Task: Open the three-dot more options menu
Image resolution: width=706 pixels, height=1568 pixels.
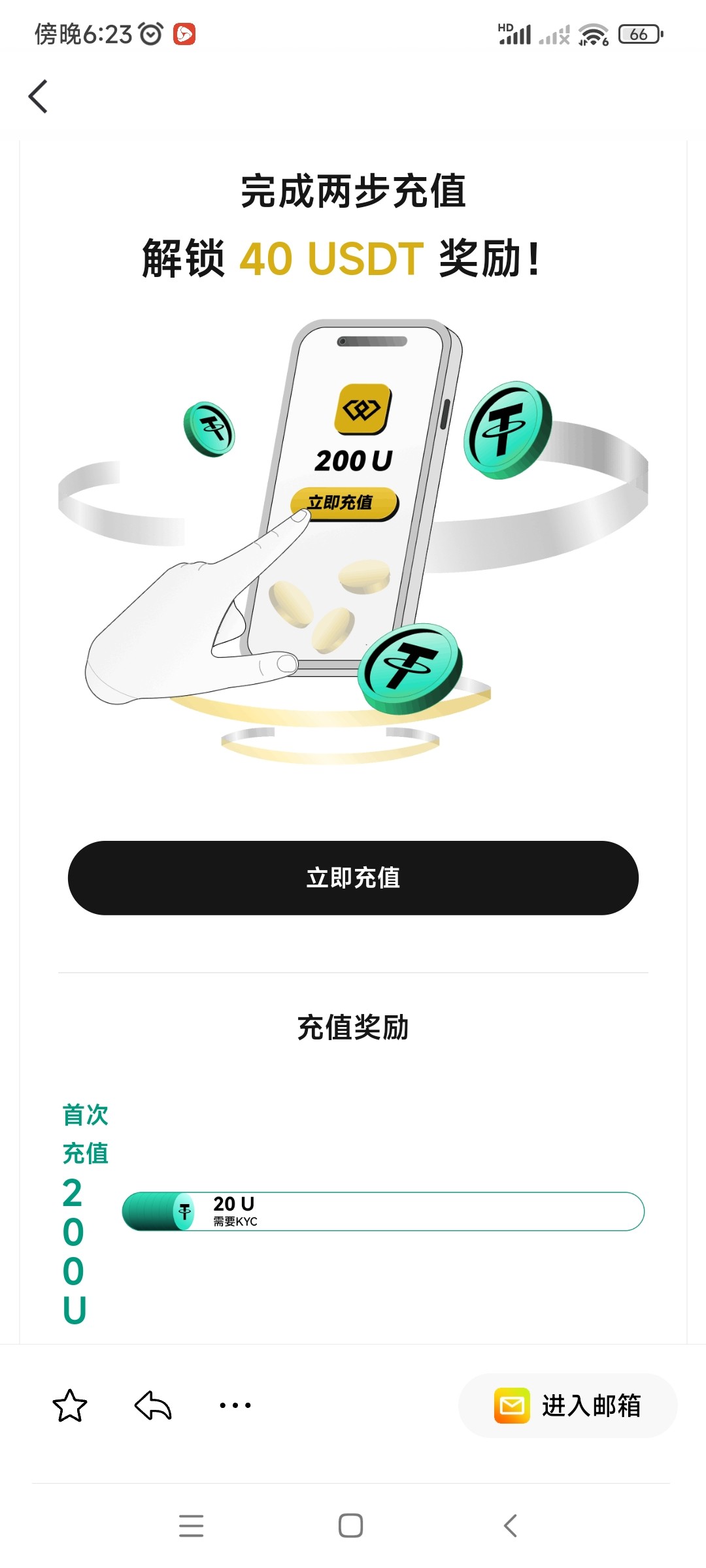Action: [x=235, y=1405]
